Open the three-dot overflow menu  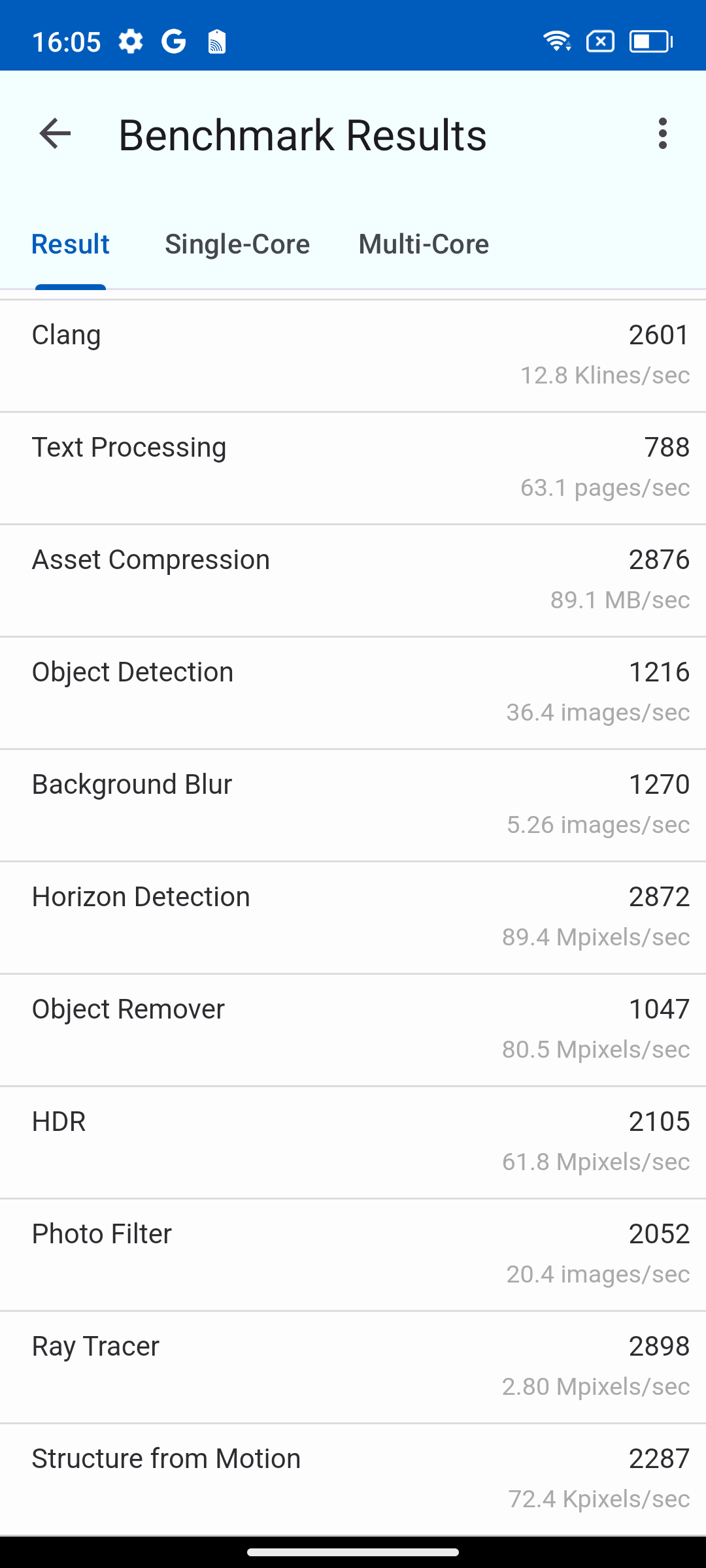pyautogui.click(x=663, y=134)
